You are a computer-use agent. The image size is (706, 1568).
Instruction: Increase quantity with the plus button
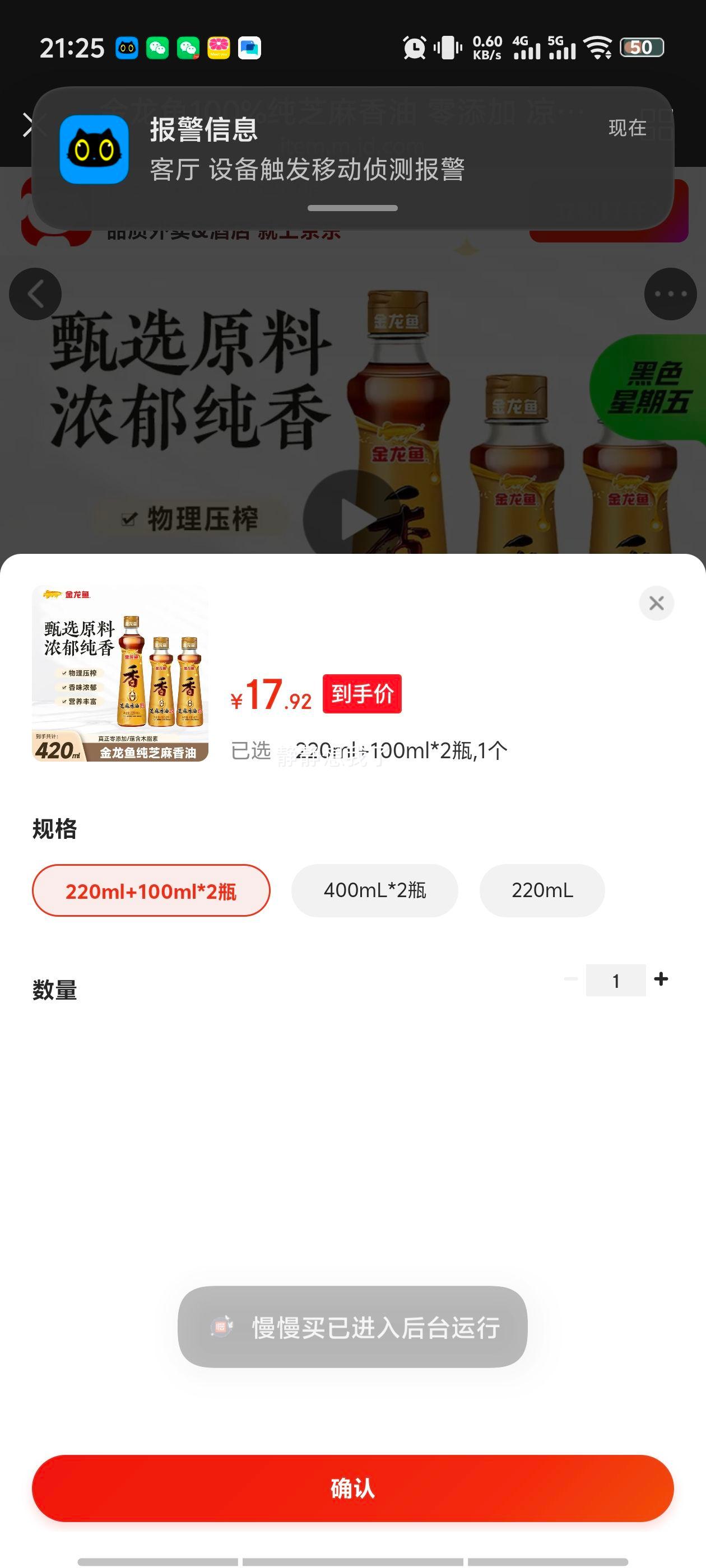click(x=661, y=979)
